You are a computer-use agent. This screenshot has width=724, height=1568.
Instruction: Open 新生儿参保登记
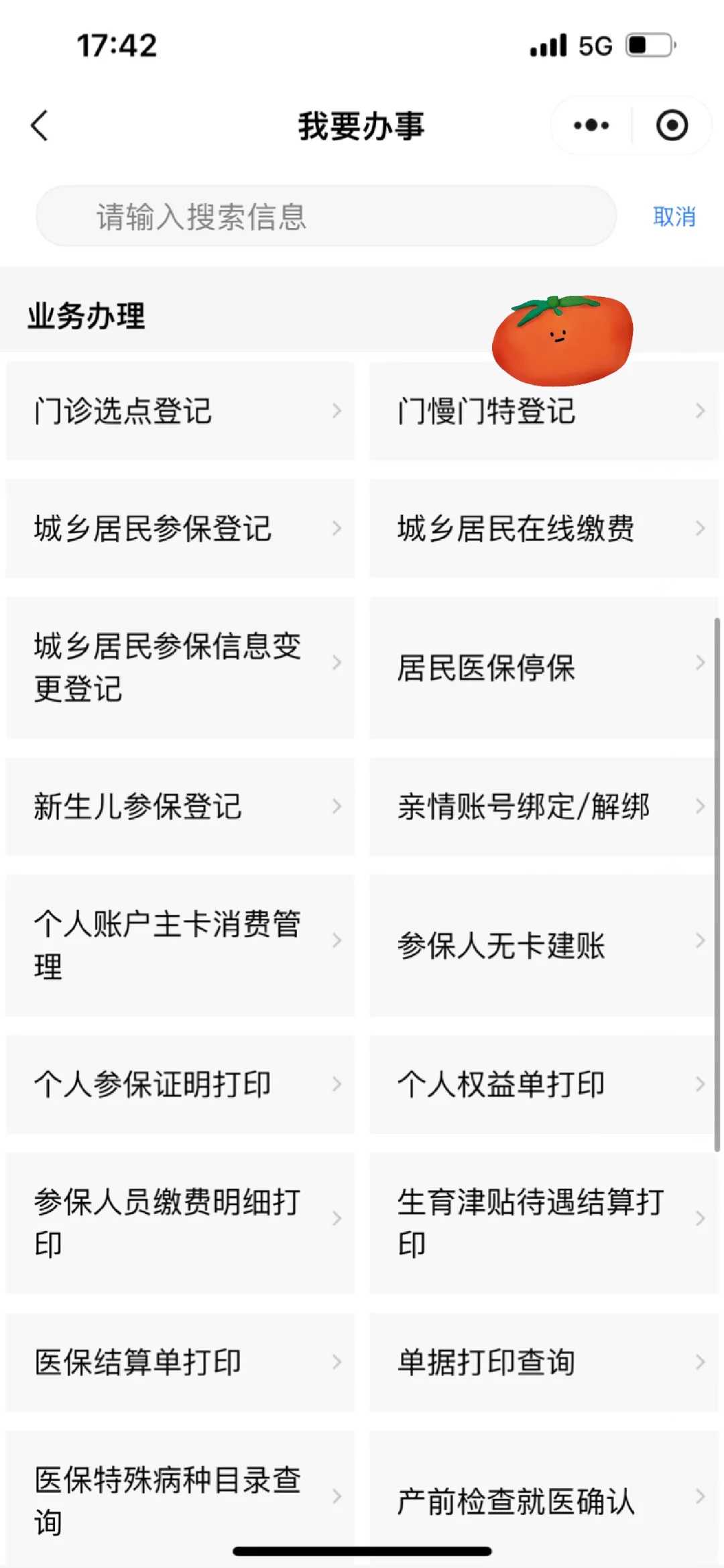[180, 806]
